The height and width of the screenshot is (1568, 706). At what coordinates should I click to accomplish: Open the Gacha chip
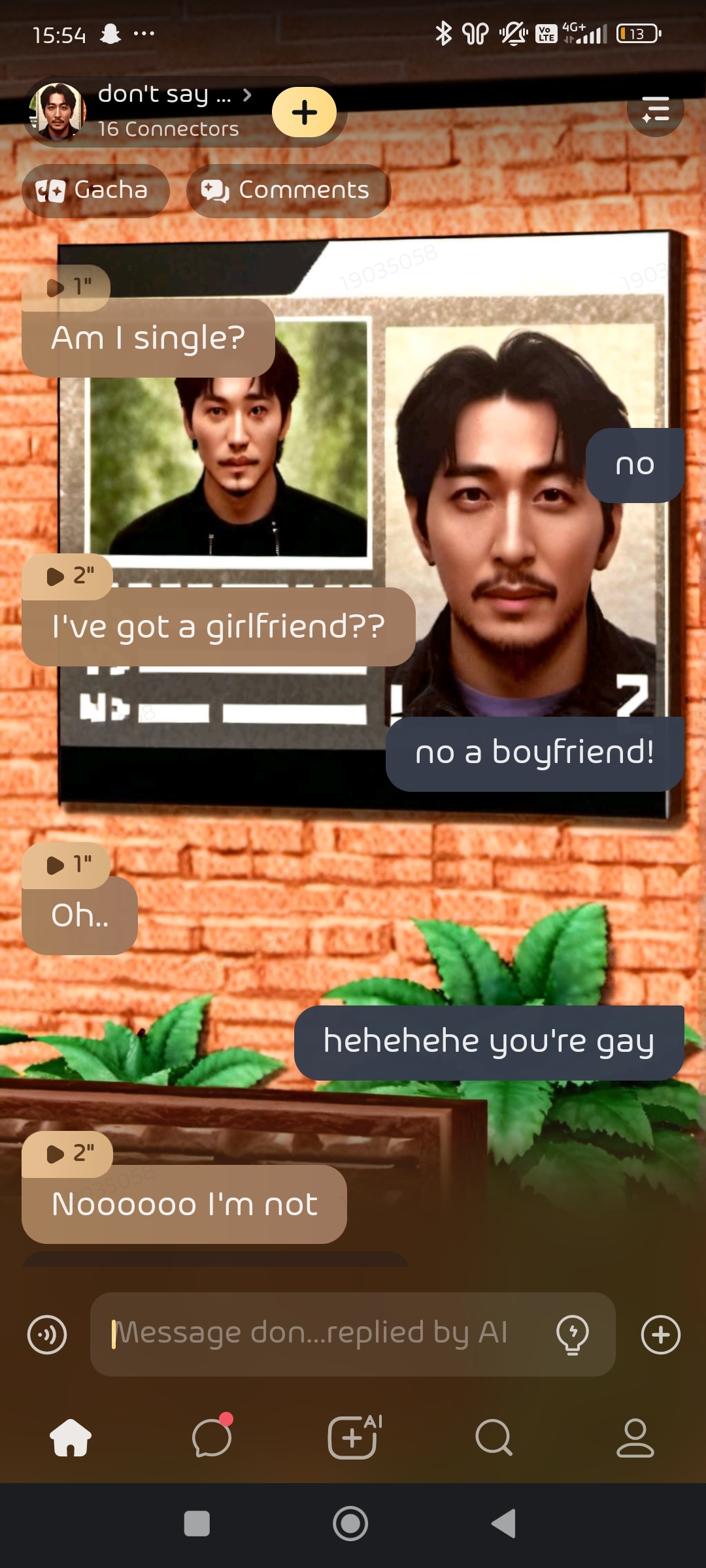(95, 190)
